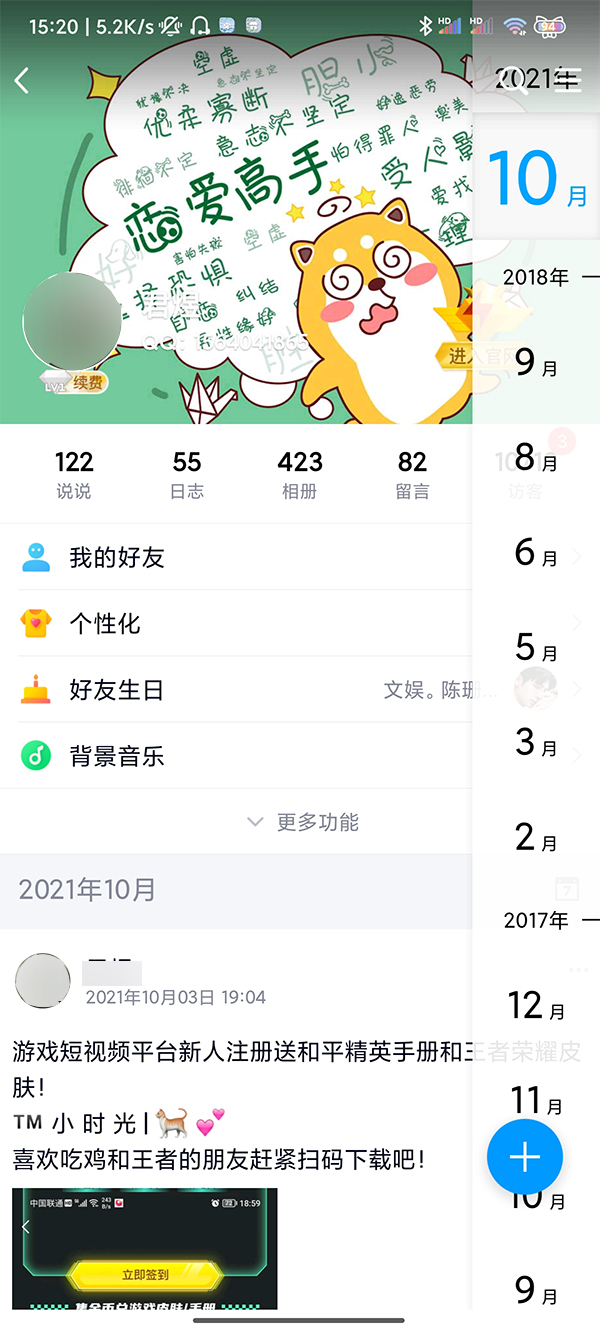Jump to 2月 in the timeline

tap(535, 838)
